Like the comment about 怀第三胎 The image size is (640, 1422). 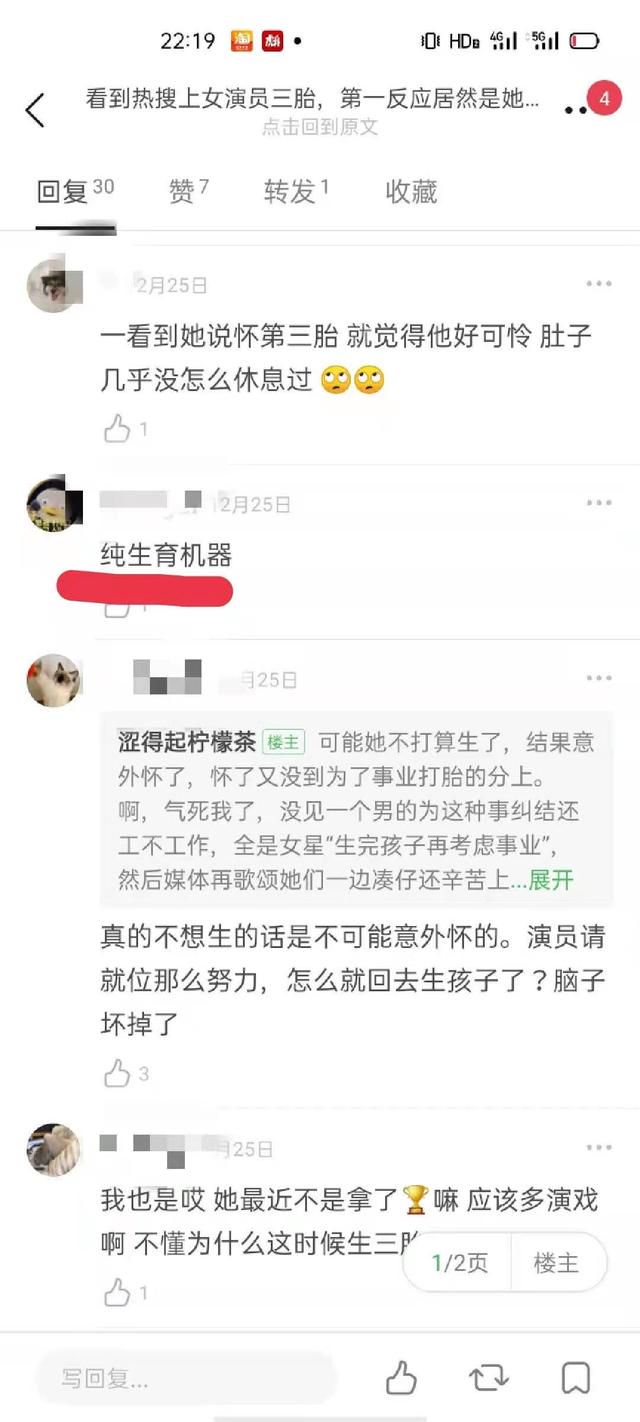coord(125,430)
